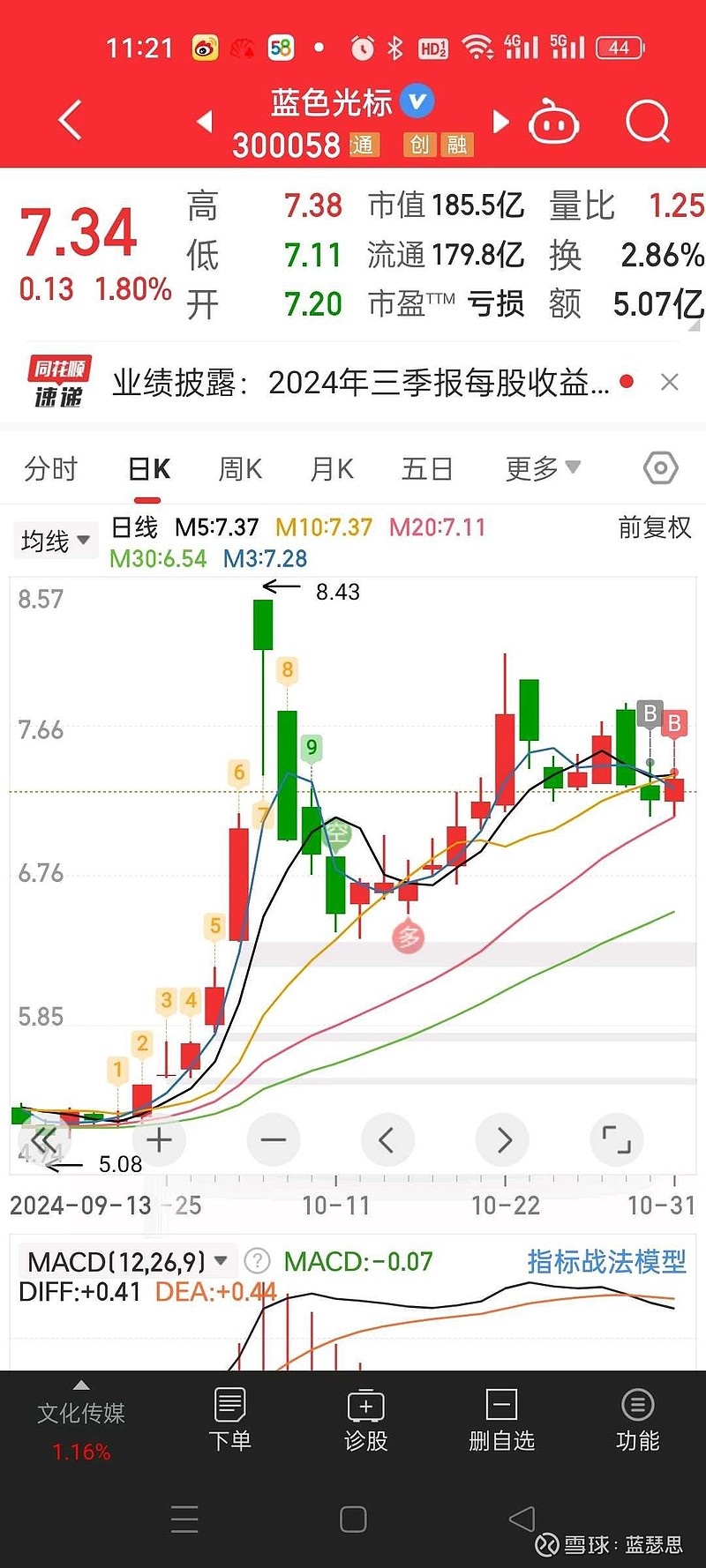Image resolution: width=706 pixels, height=1568 pixels.
Task: Zoom out the chart with minus icon
Action: (273, 1139)
